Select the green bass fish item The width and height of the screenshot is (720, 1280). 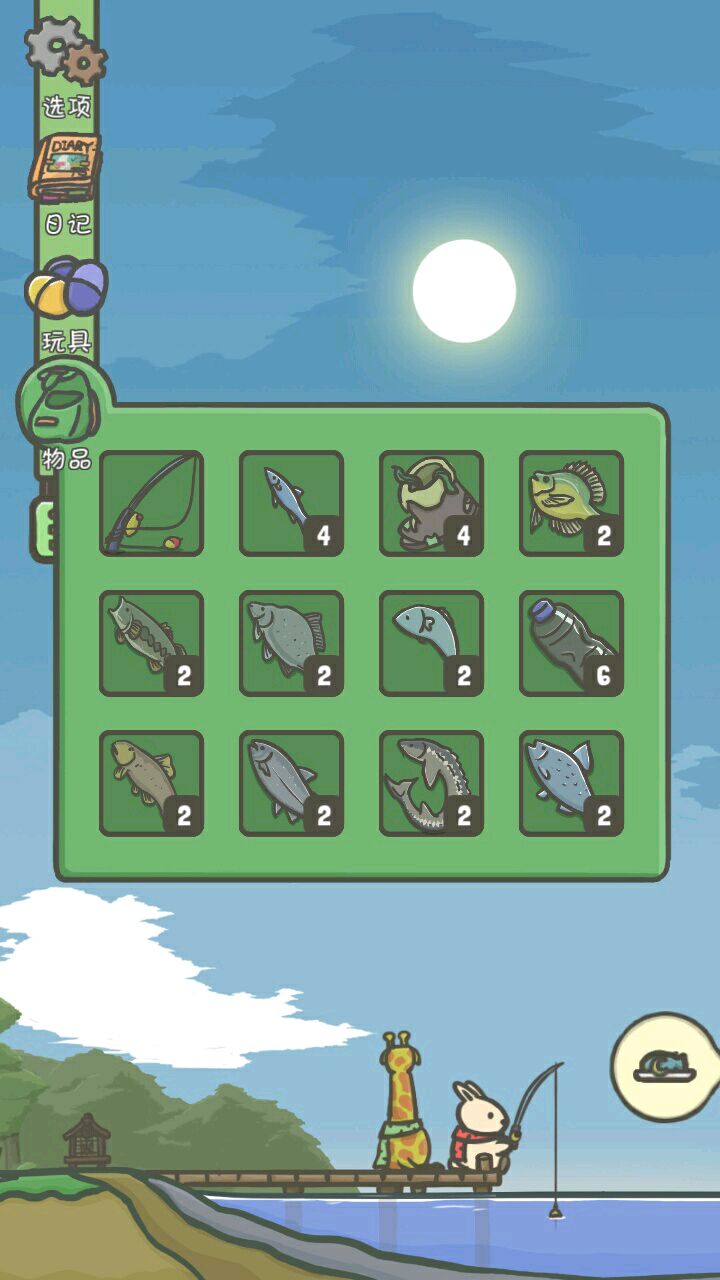(x=151, y=643)
